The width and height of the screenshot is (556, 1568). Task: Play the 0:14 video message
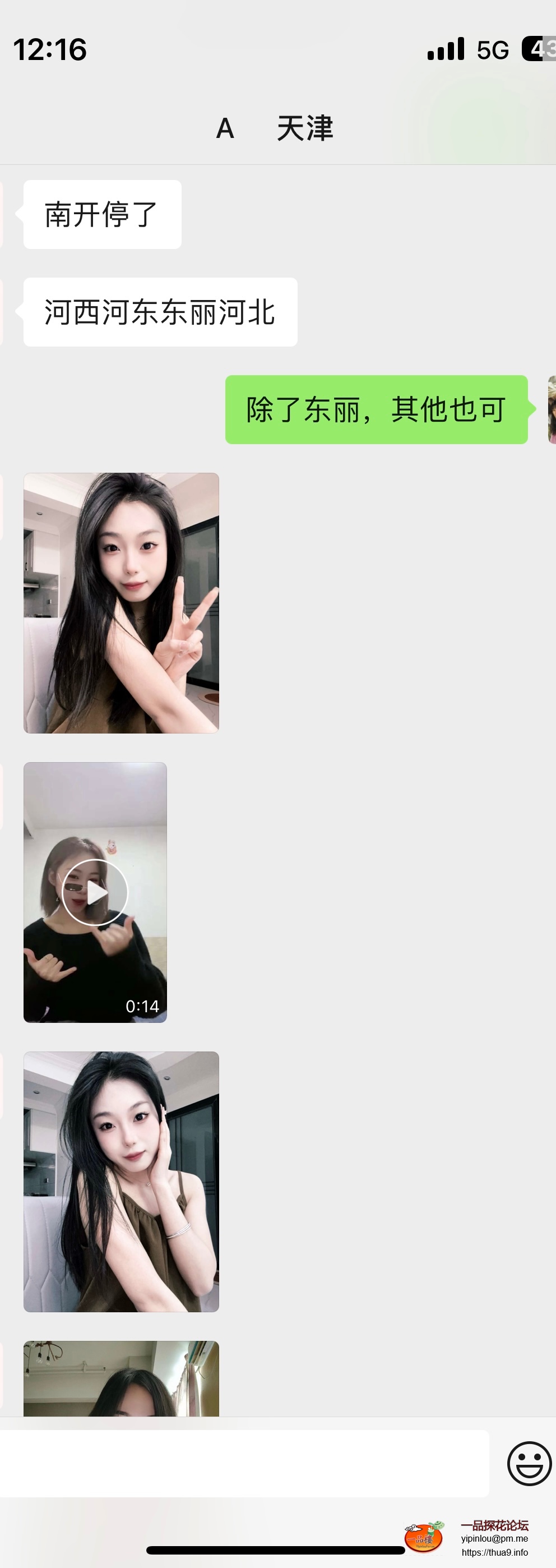(95, 892)
